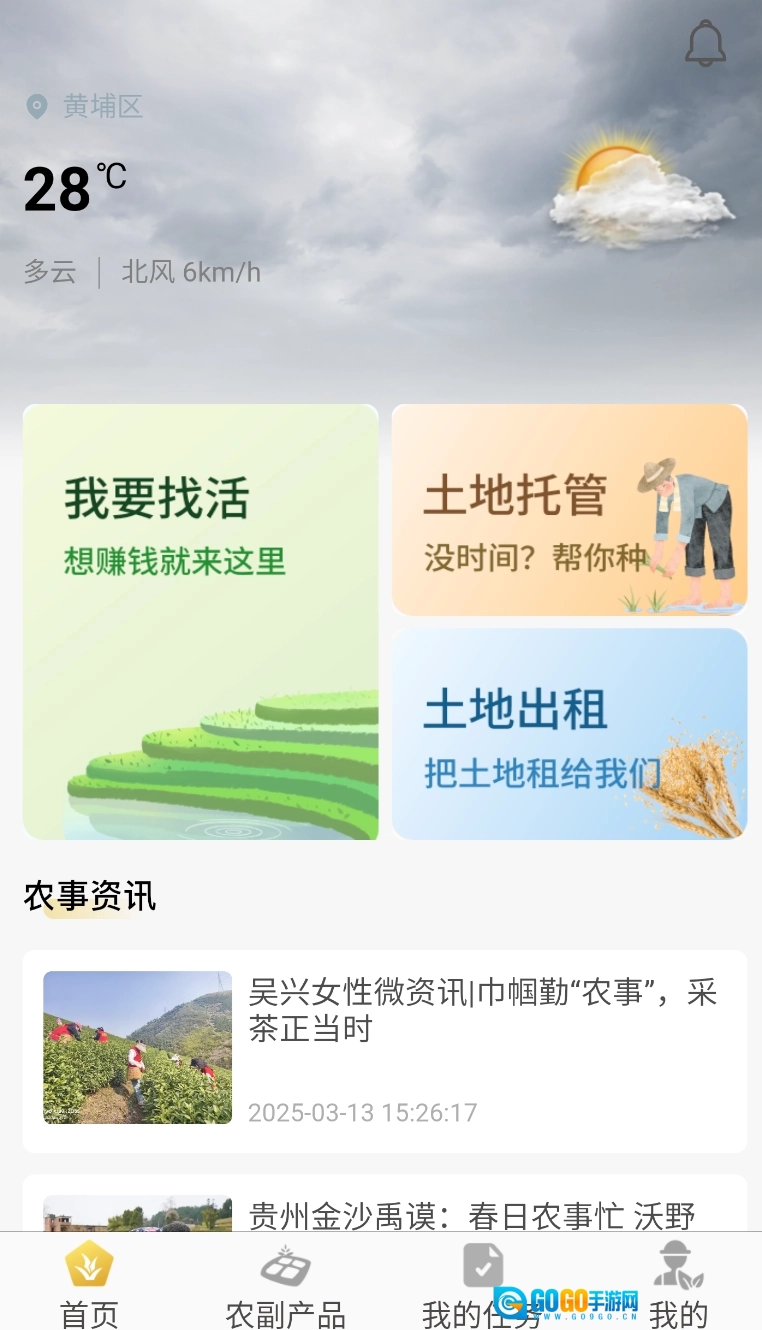Open the notifications bell
The image size is (762, 1330).
(x=705, y=44)
